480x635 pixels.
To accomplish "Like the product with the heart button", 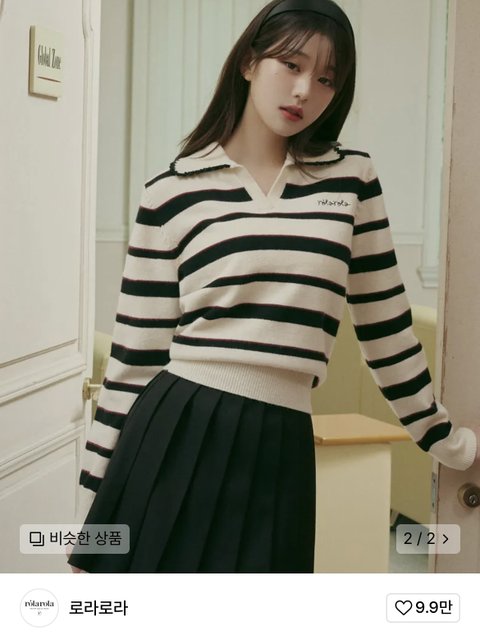I will pos(423,607).
